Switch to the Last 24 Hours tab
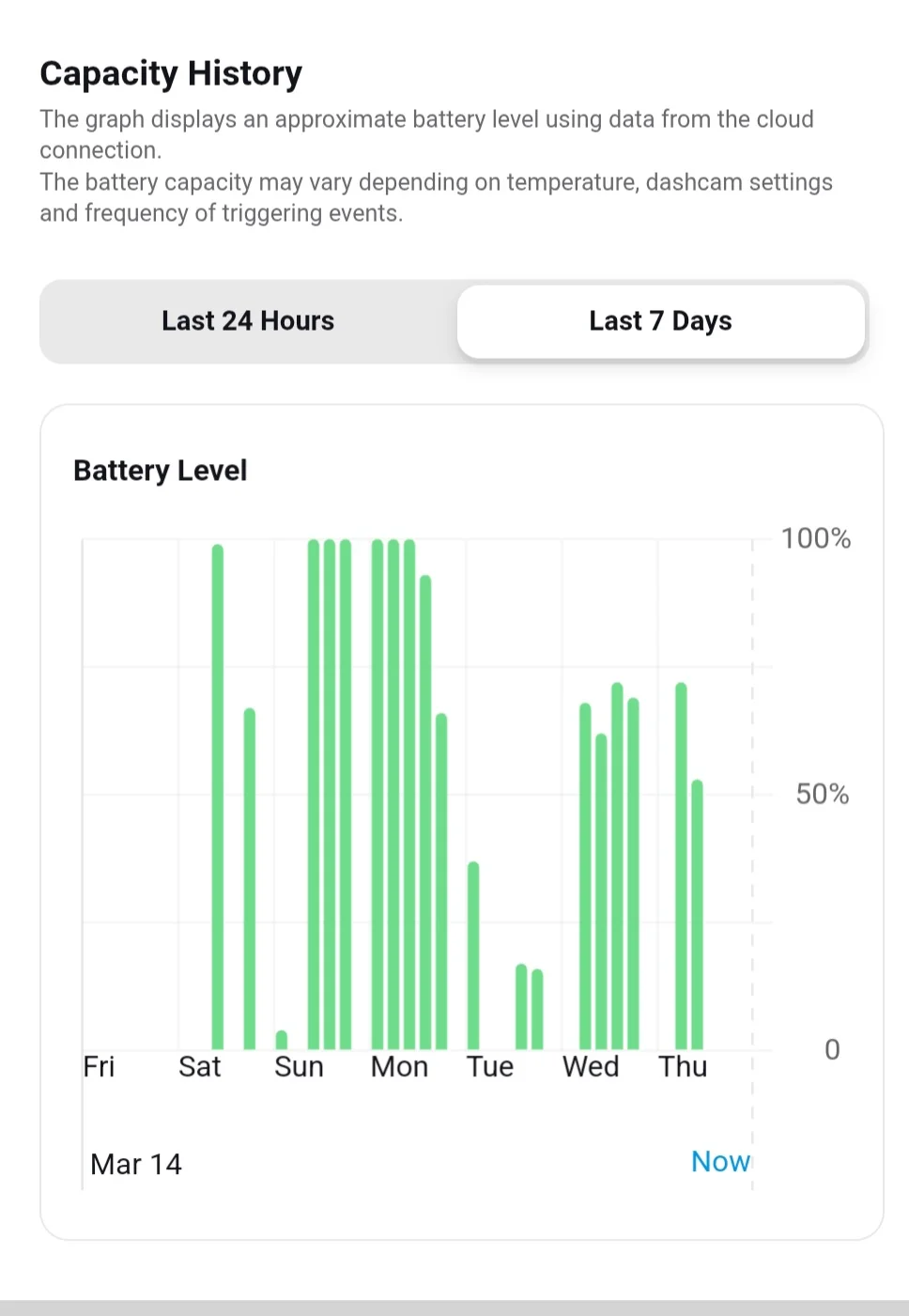The width and height of the screenshot is (909, 1316). pos(248,321)
